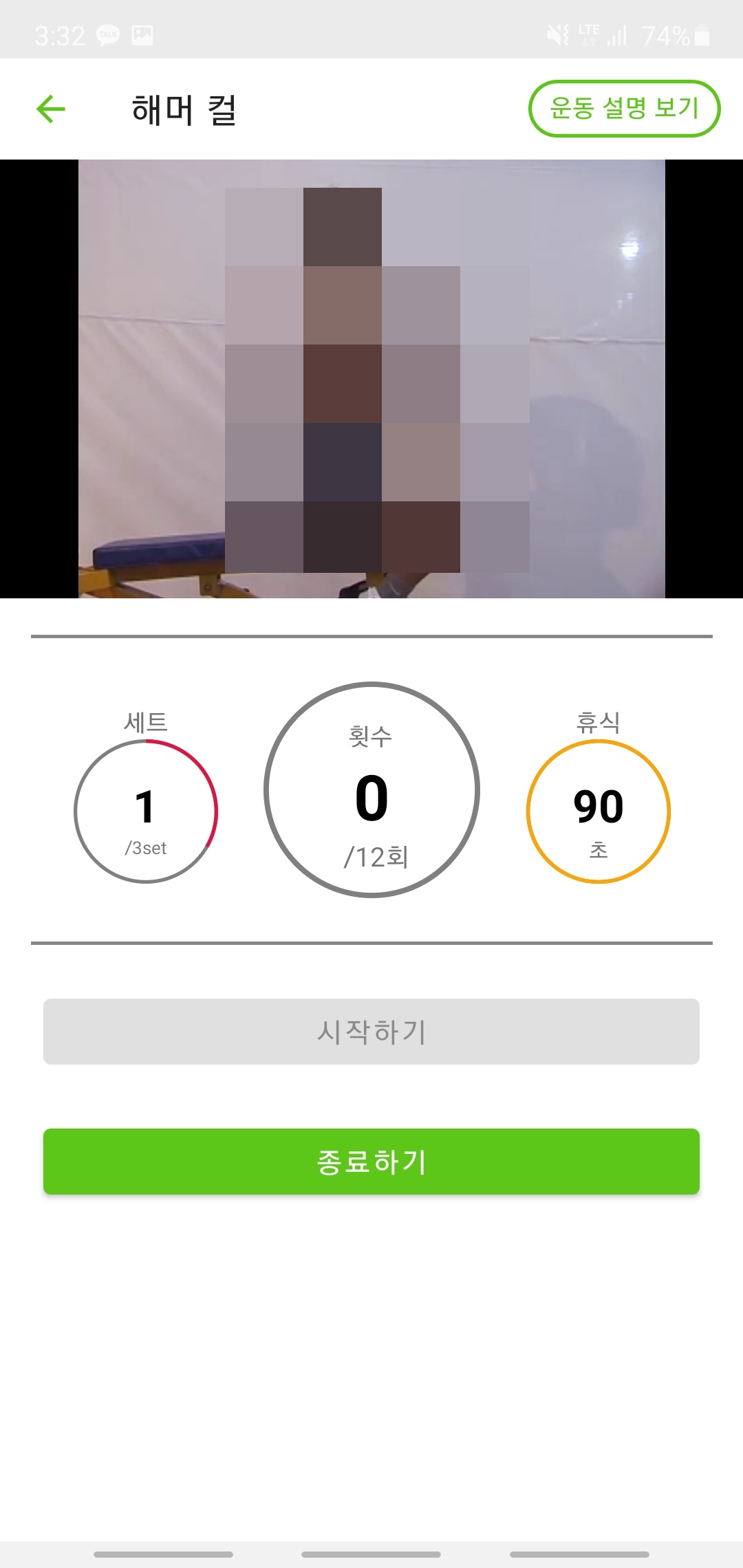Open 운동 설명 보기 exercise description
The width and height of the screenshot is (743, 1568).
pyautogui.click(x=624, y=109)
